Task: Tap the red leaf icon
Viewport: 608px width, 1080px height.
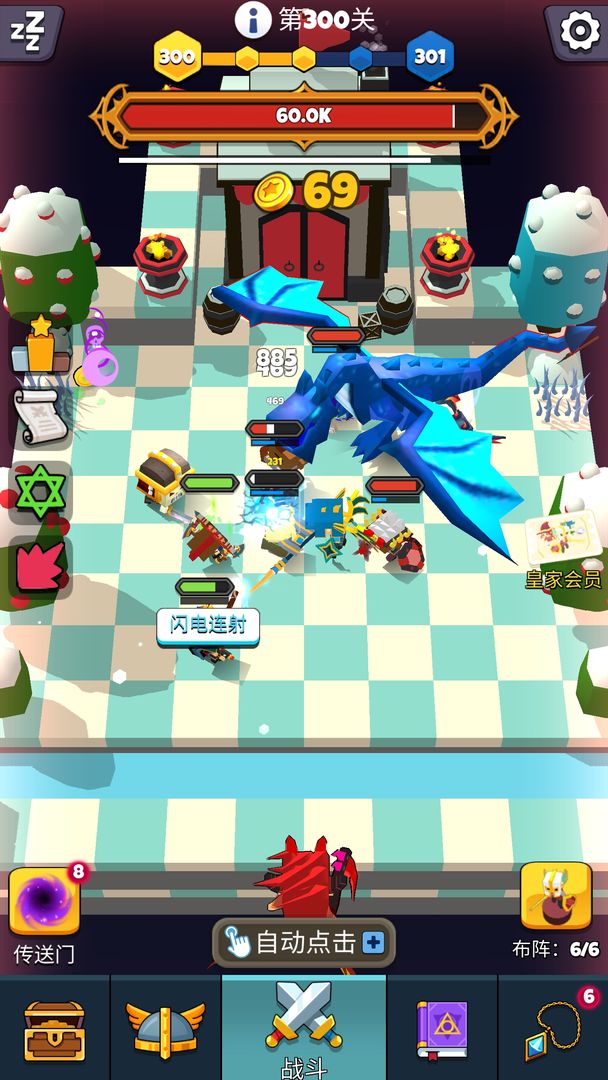Action: coord(40,566)
